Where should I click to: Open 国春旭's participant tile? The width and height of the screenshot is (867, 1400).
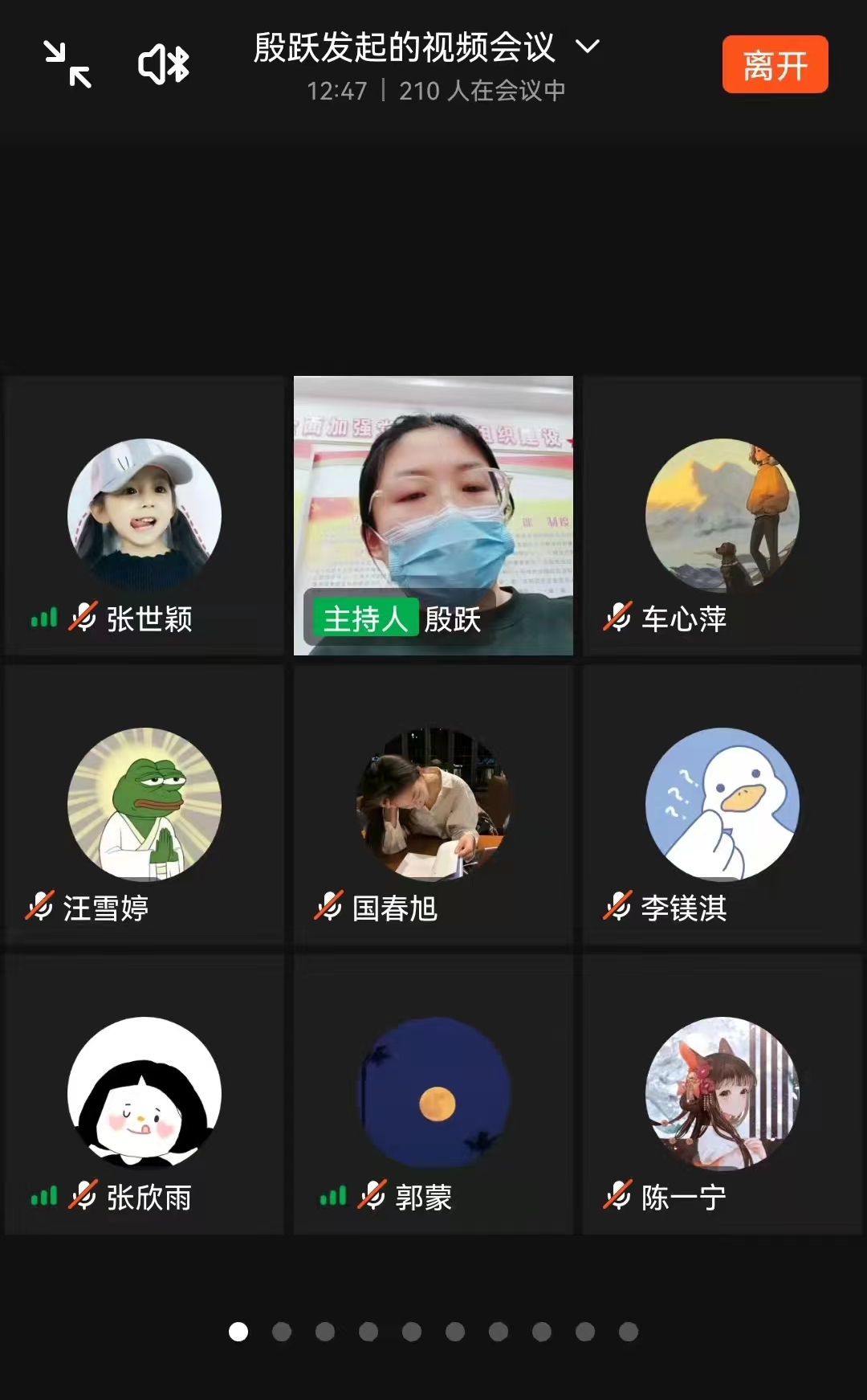tap(433, 805)
